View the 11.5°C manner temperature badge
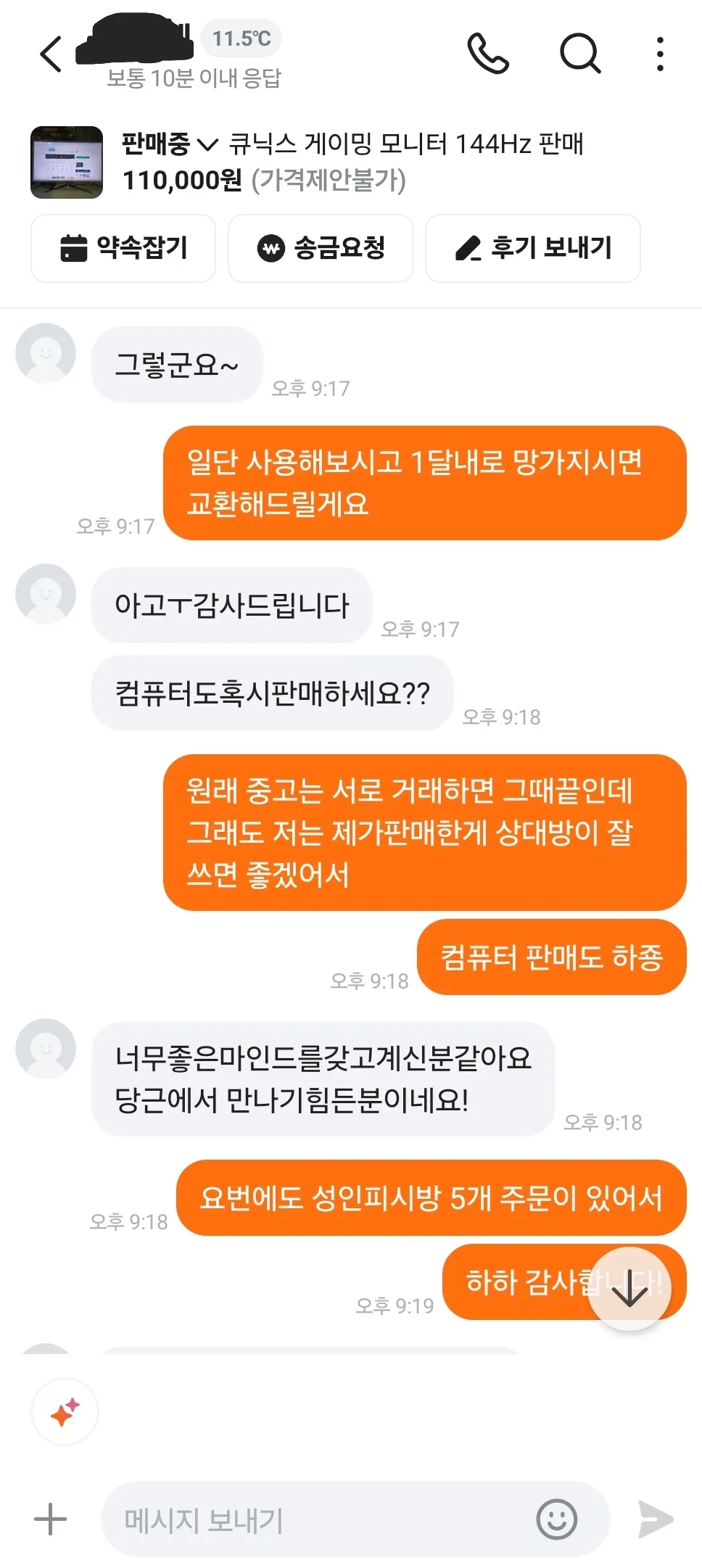The width and height of the screenshot is (702, 1568). coord(241,38)
